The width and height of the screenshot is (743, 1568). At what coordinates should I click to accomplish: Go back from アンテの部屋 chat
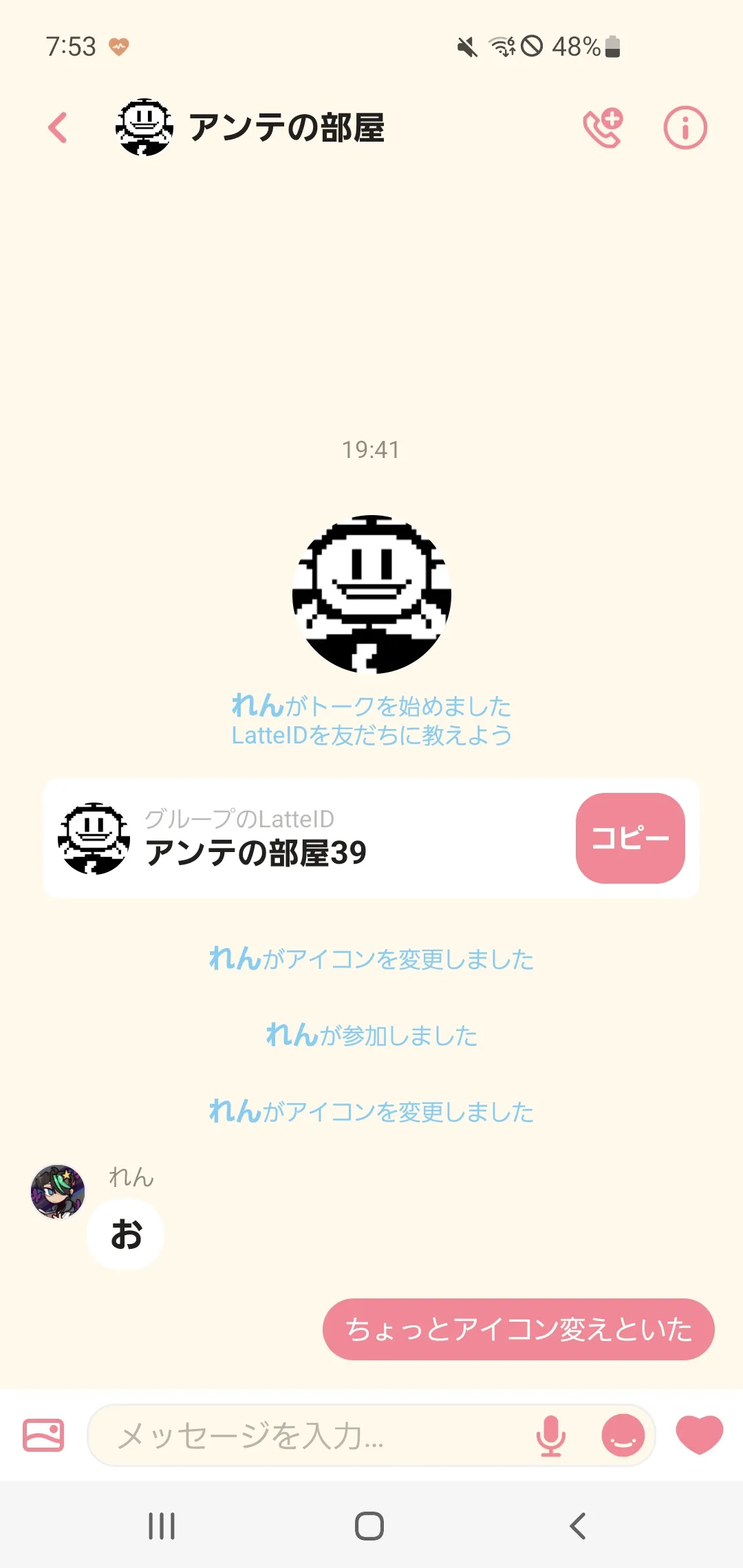(58, 128)
